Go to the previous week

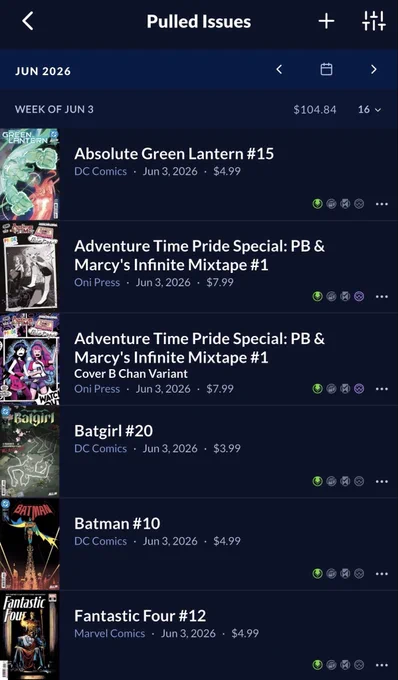pyautogui.click(x=279, y=69)
